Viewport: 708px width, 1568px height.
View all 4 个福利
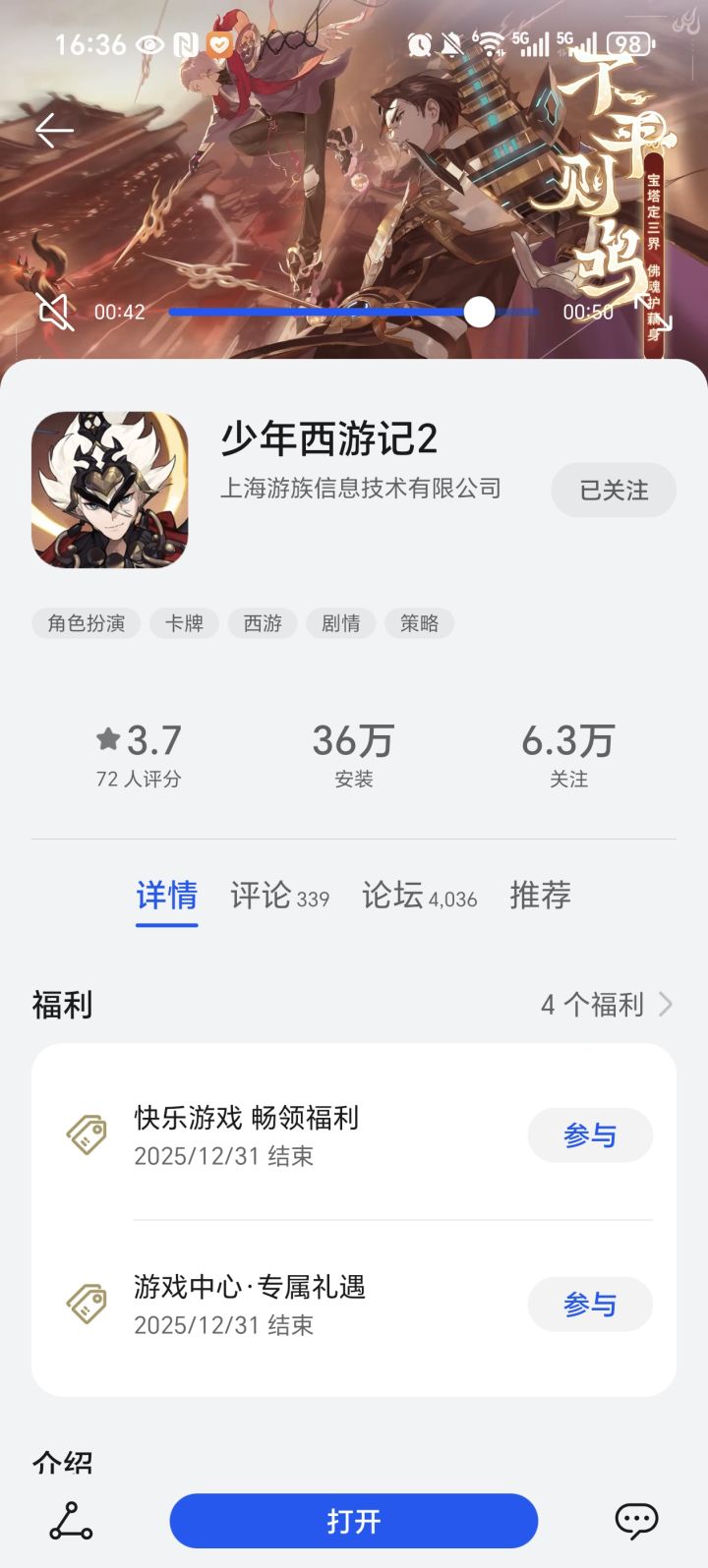607,1005
